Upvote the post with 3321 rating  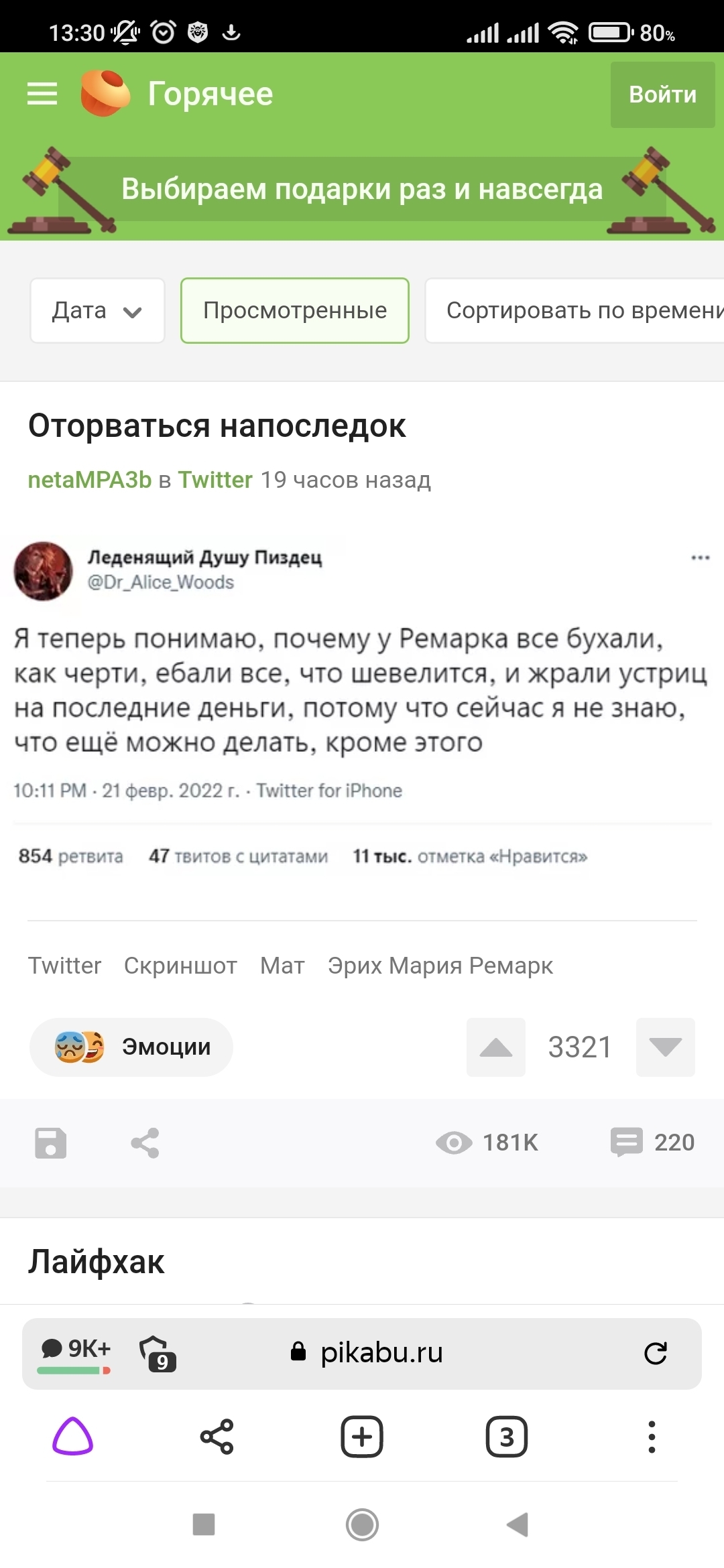[496, 1047]
